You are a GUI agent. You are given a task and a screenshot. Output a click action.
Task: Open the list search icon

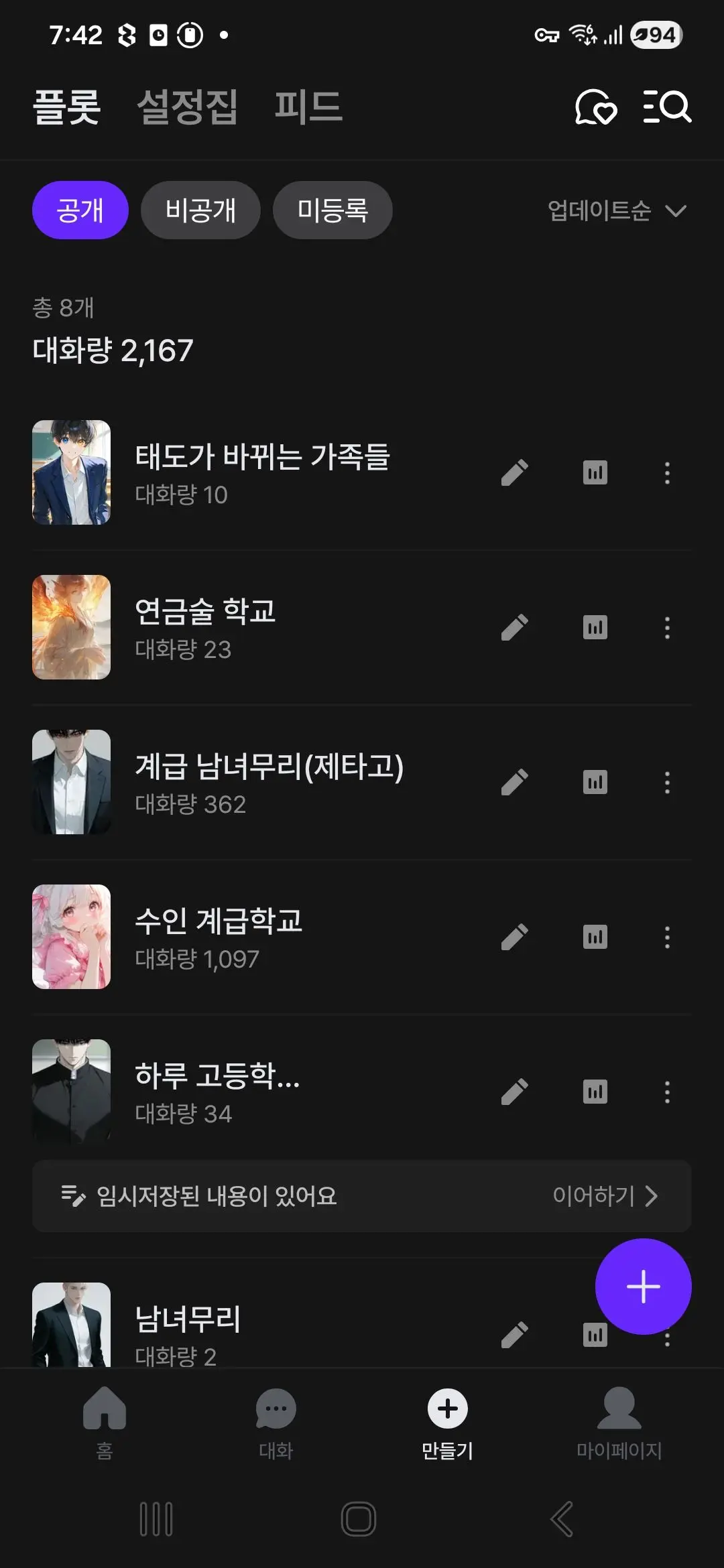[667, 107]
